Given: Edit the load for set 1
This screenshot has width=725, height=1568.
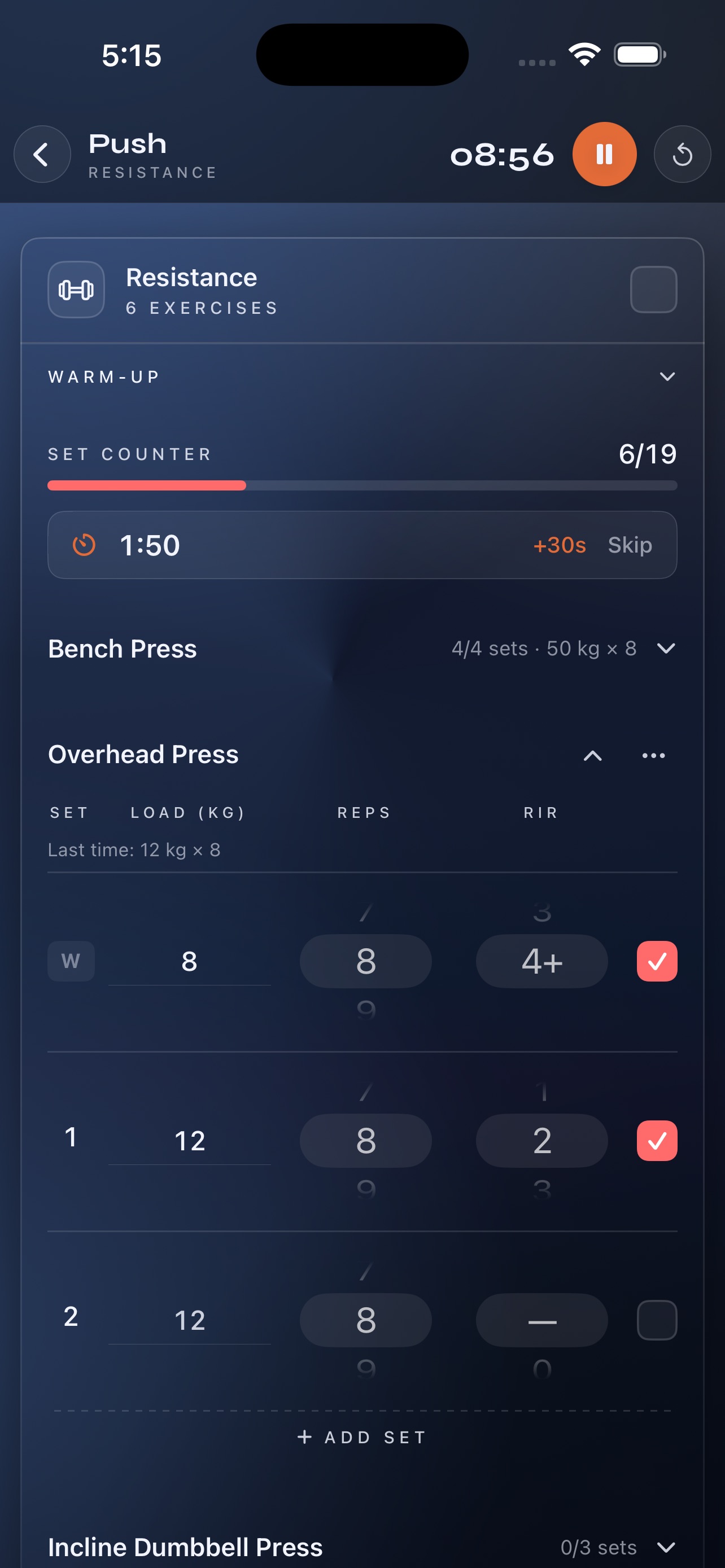Looking at the screenshot, I should click(189, 1141).
